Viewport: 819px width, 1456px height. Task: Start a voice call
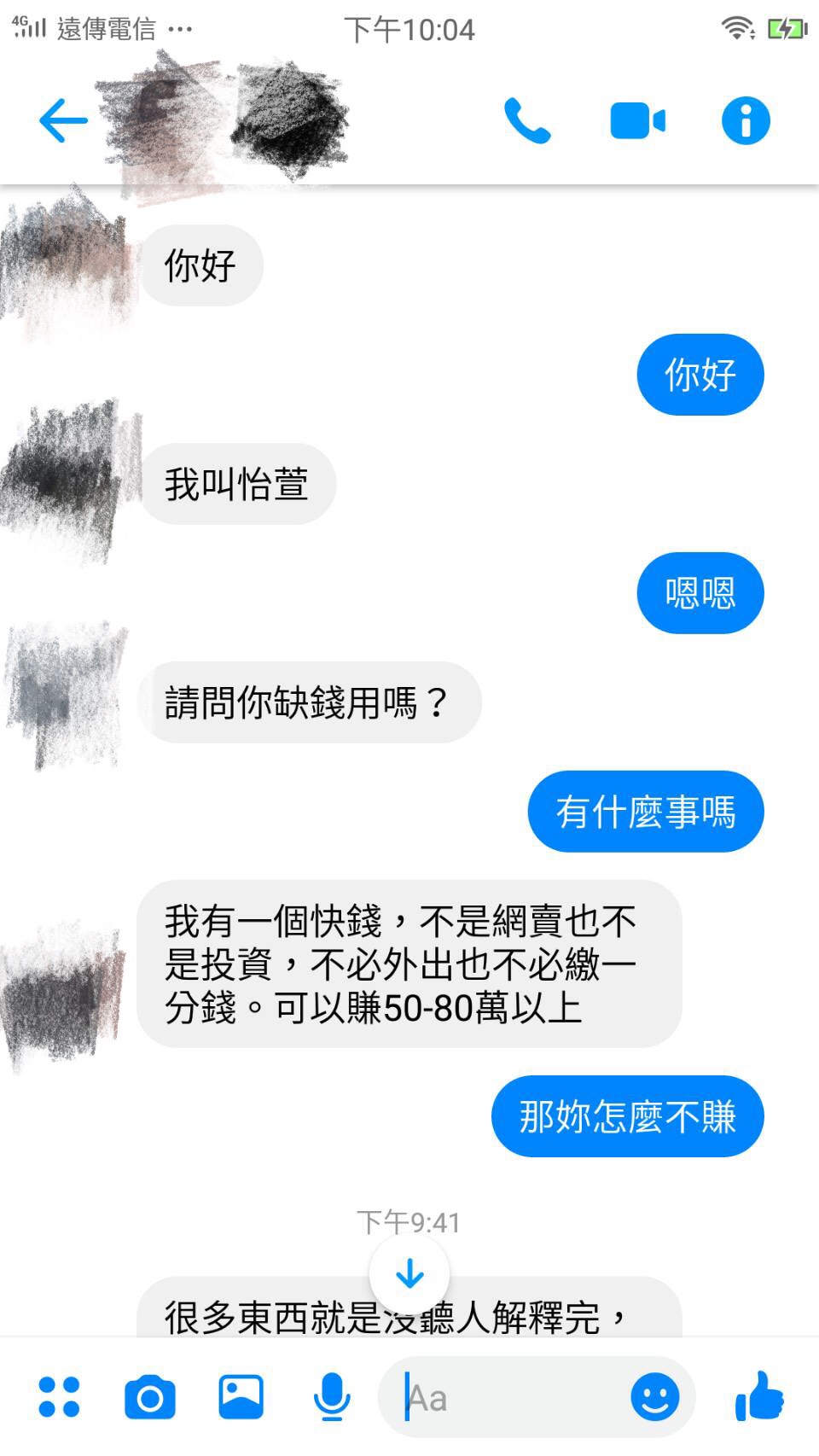pyautogui.click(x=527, y=120)
